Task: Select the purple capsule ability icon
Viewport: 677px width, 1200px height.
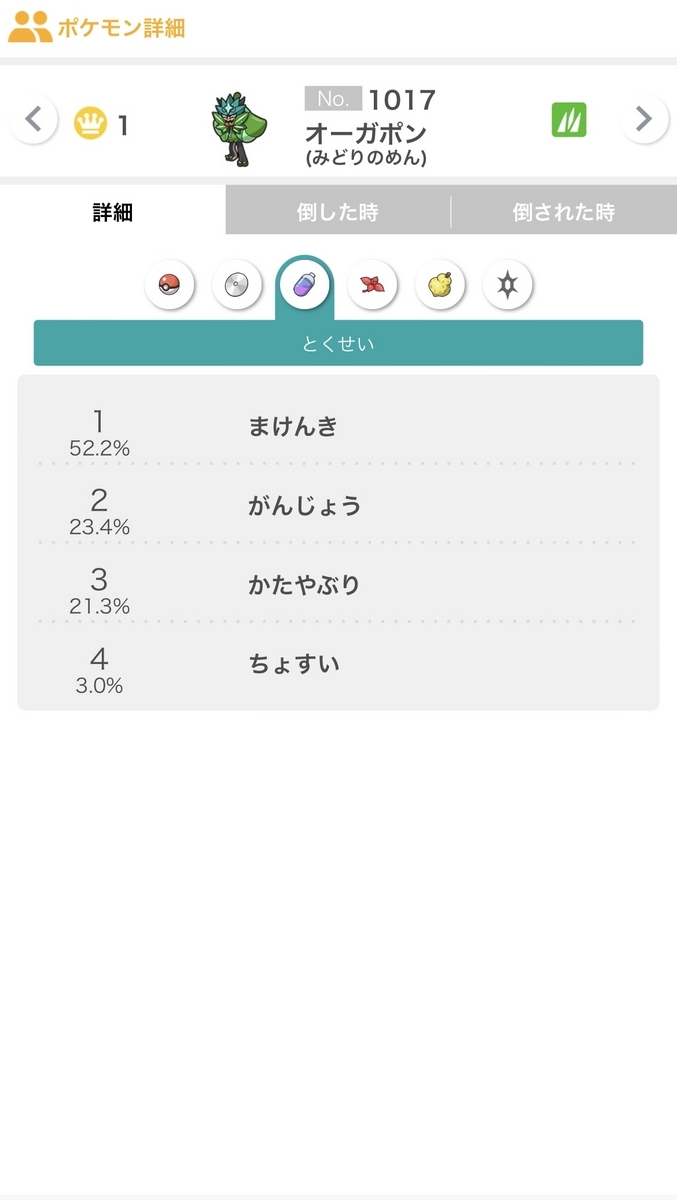Action: click(305, 286)
